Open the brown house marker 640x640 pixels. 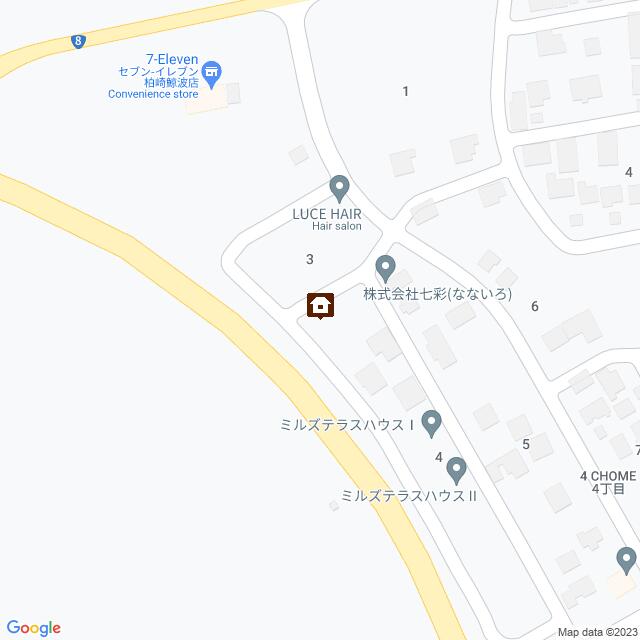(320, 304)
